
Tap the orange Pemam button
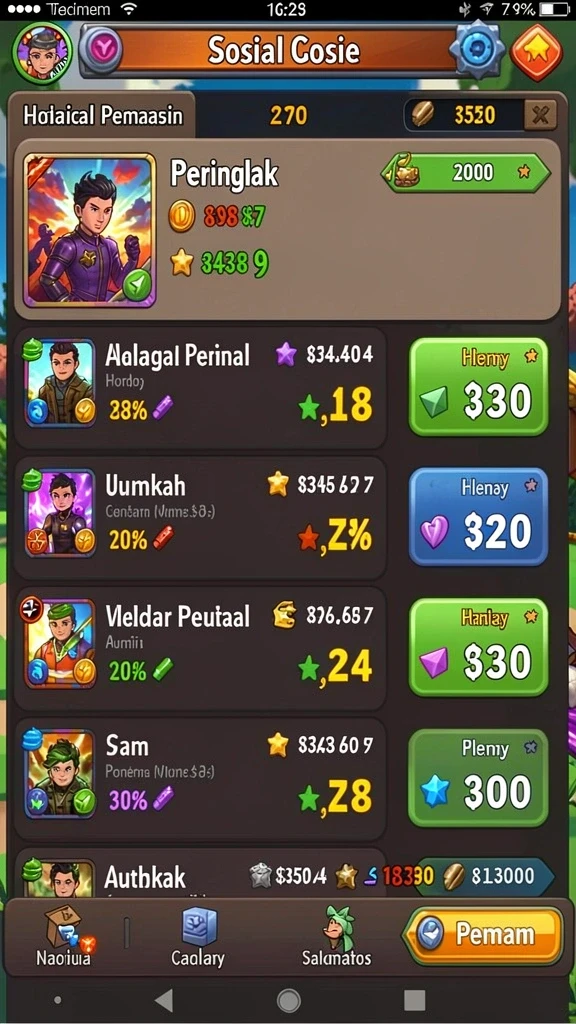click(x=483, y=935)
